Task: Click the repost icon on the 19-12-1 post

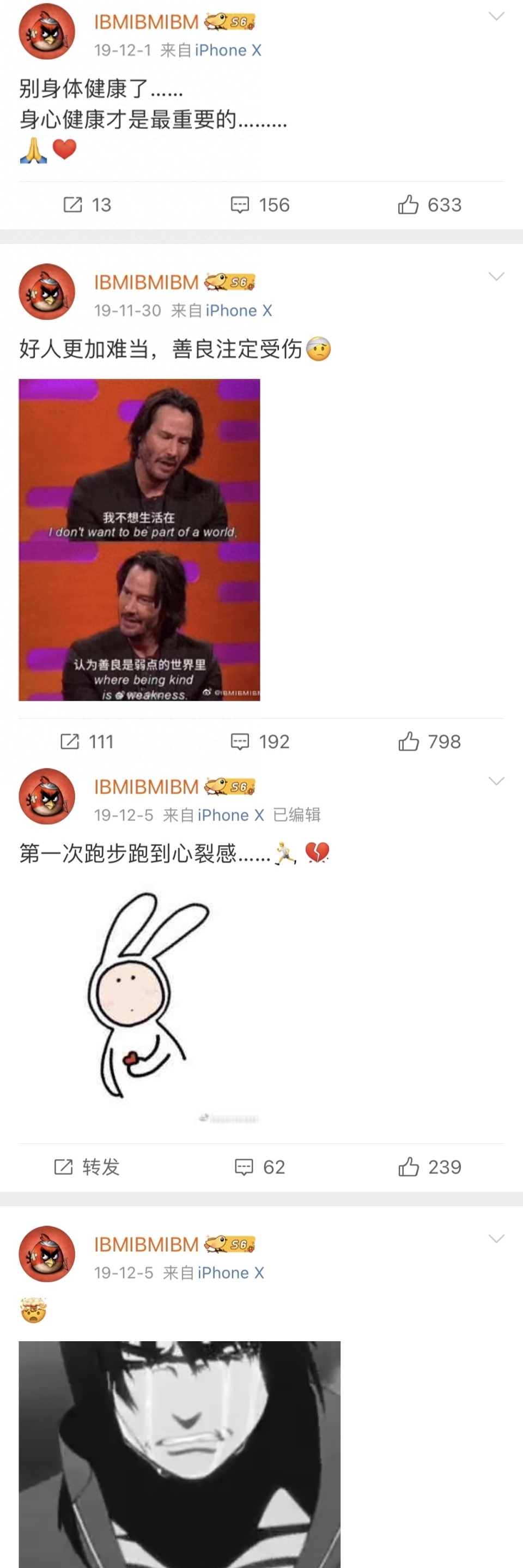Action: tap(73, 204)
